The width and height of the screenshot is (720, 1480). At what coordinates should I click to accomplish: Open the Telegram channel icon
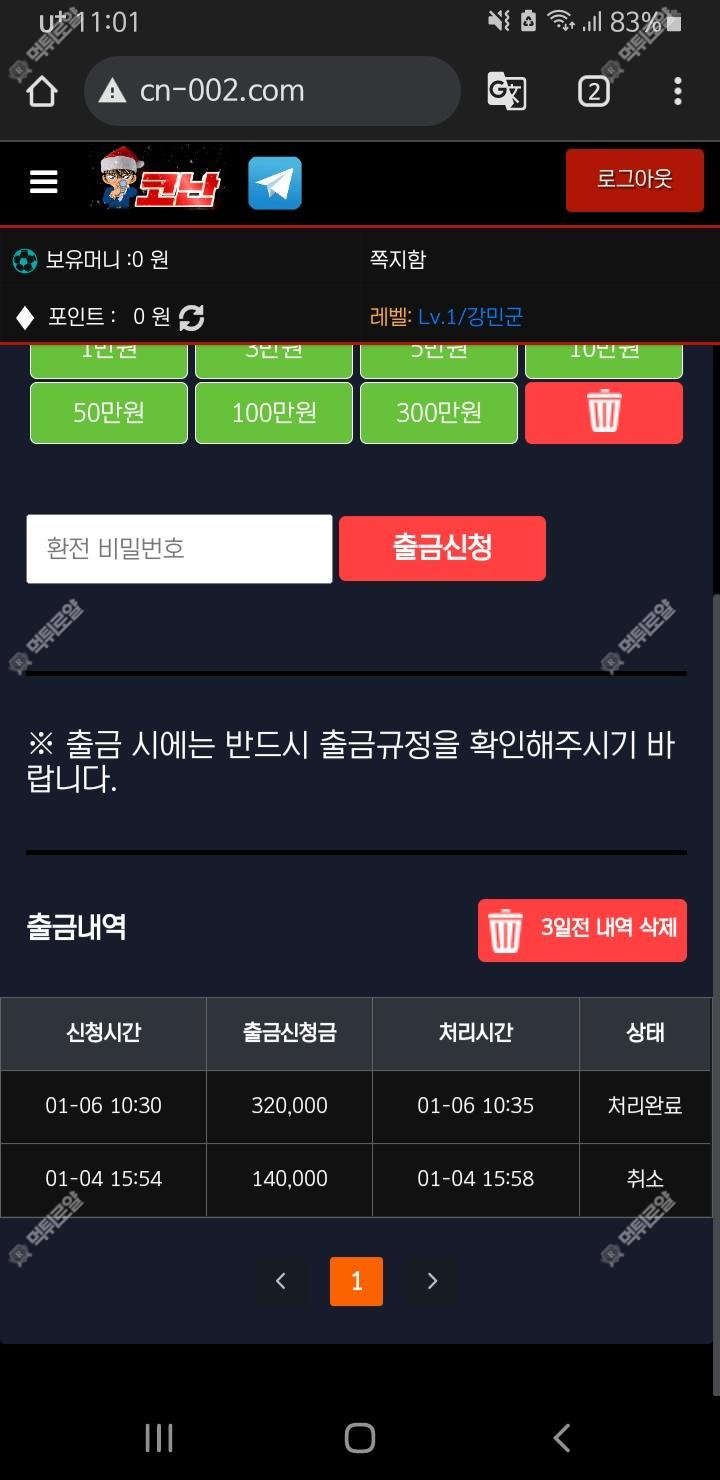(x=274, y=183)
